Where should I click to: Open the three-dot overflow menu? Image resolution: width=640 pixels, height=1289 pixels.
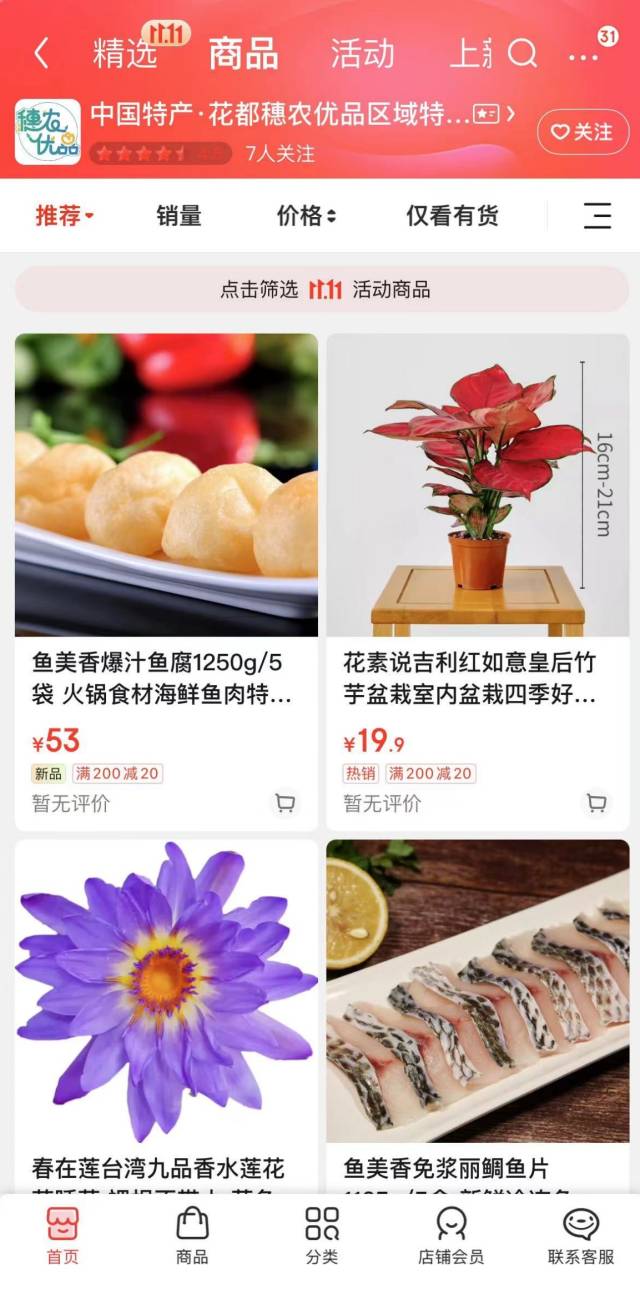pos(583,56)
